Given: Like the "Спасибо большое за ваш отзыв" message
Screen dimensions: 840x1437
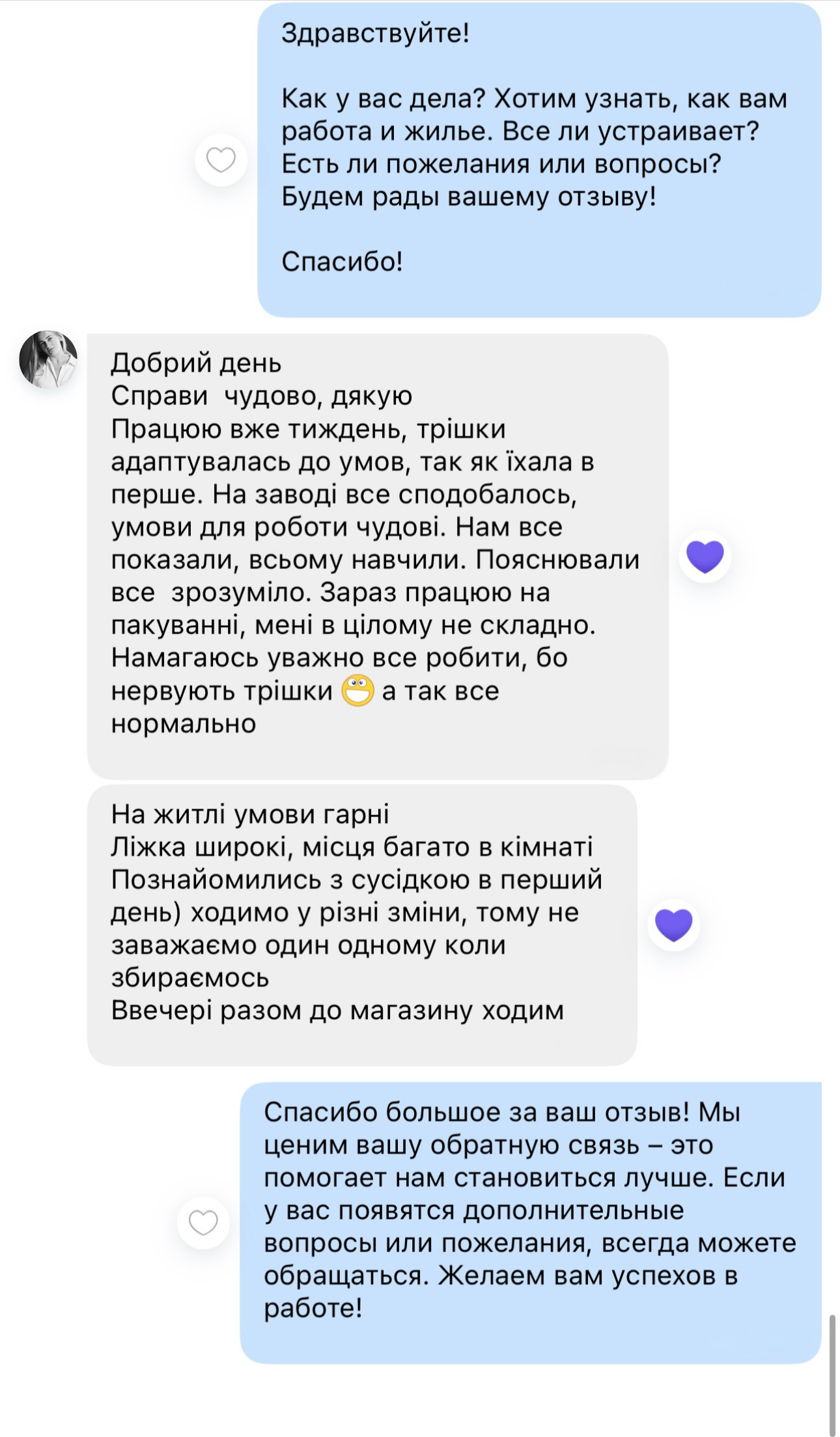Looking at the screenshot, I should [x=203, y=1223].
